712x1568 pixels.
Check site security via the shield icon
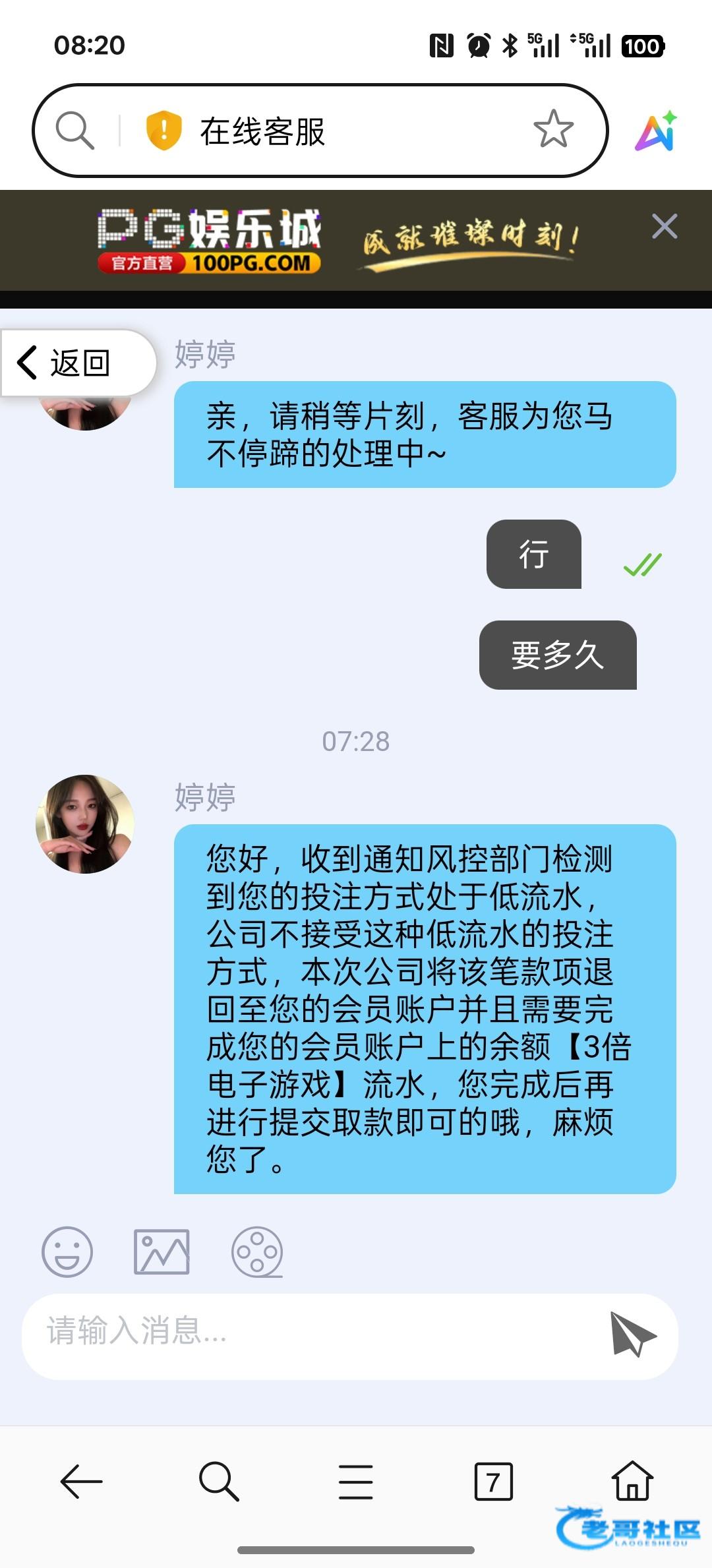(163, 131)
